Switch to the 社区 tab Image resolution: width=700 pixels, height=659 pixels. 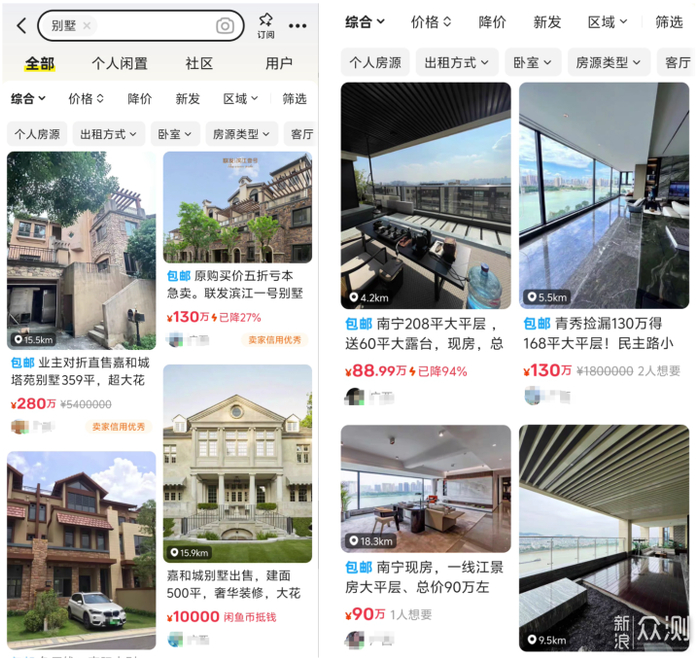click(x=199, y=63)
